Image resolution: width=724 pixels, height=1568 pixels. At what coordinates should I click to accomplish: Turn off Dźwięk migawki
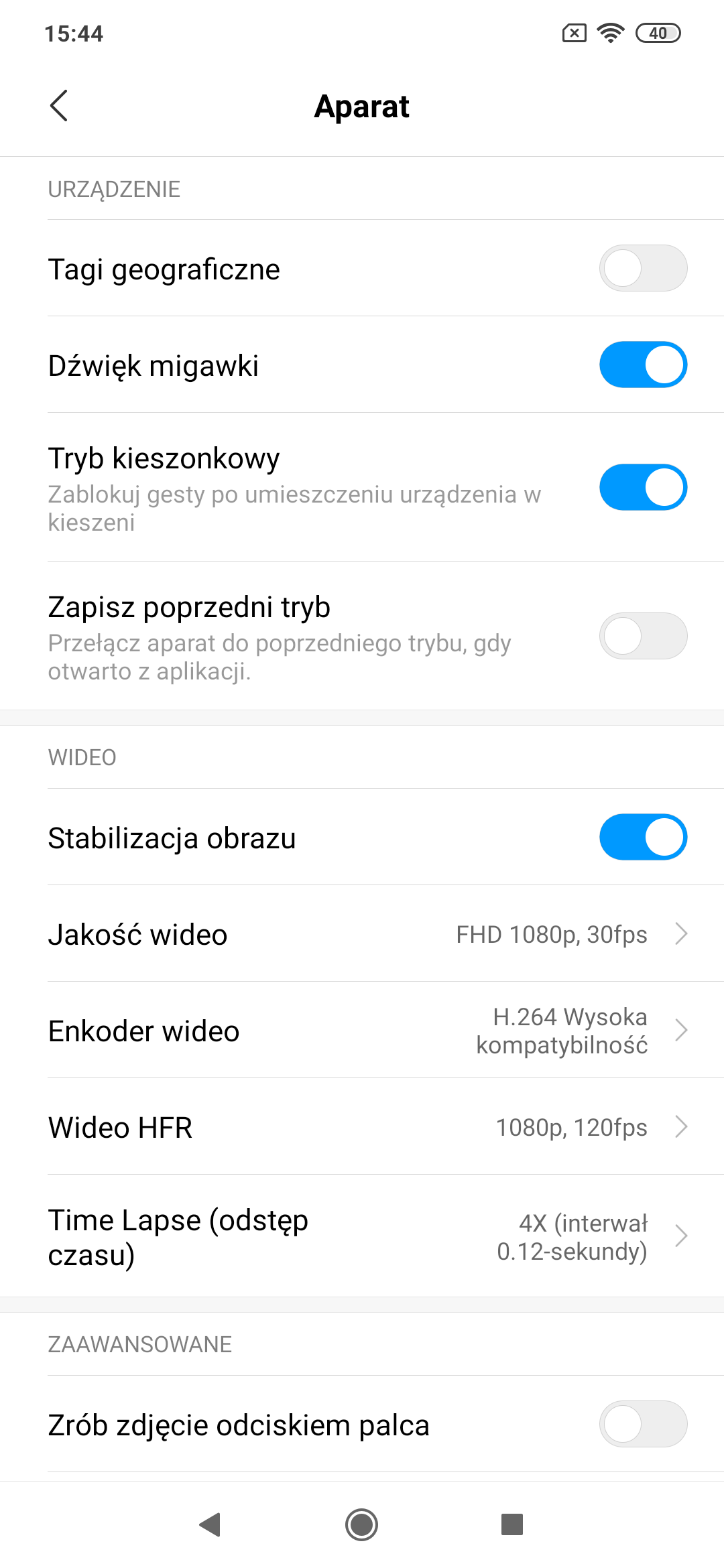pyautogui.click(x=643, y=365)
